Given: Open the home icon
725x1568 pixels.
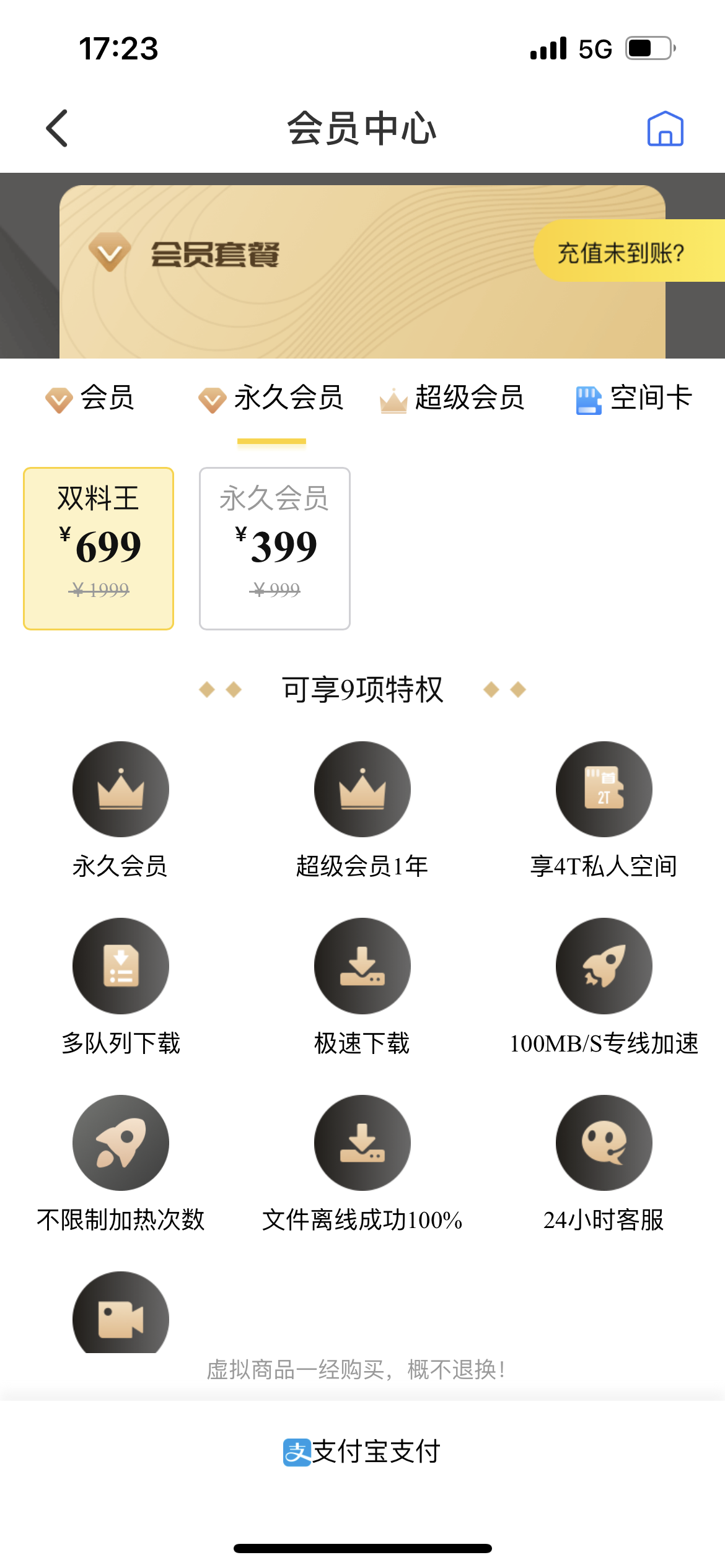Looking at the screenshot, I should coord(665,129).
